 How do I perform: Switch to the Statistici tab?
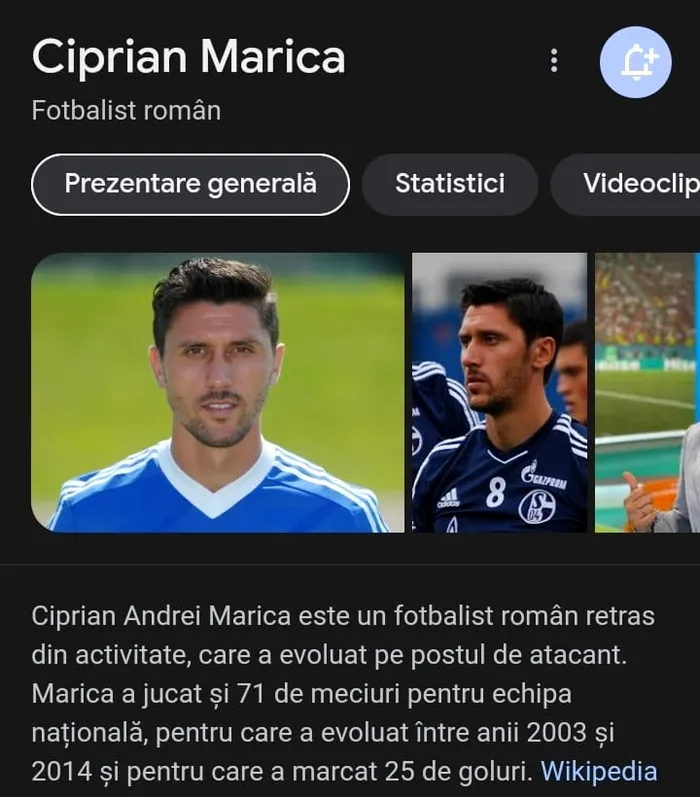pyautogui.click(x=449, y=184)
